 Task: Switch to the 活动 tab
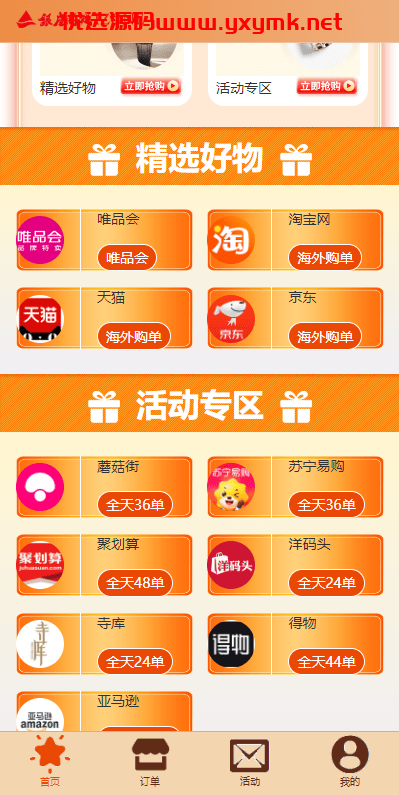click(x=249, y=763)
